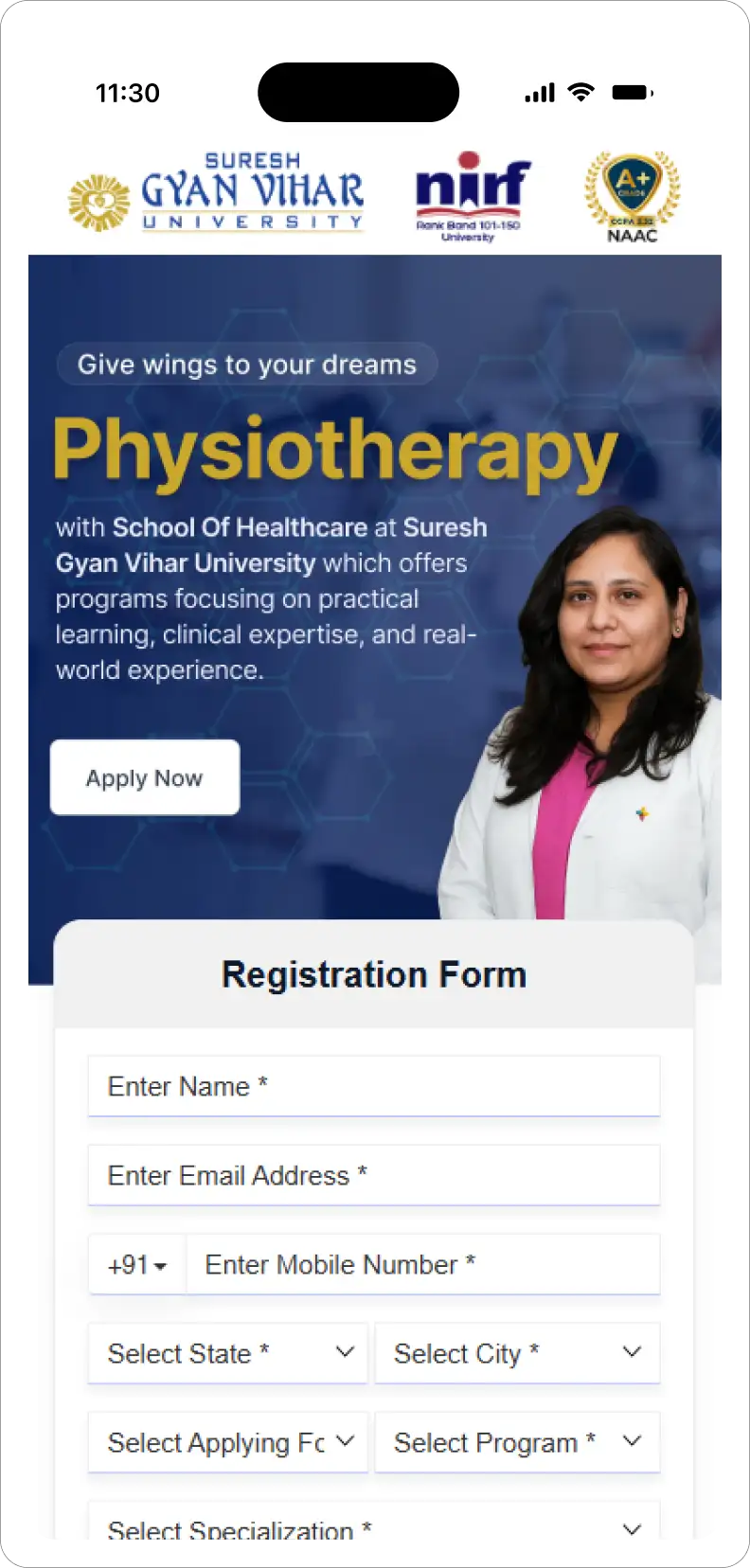750x1568 pixels.
Task: Choose a program from Select Program
Action: click(517, 1443)
